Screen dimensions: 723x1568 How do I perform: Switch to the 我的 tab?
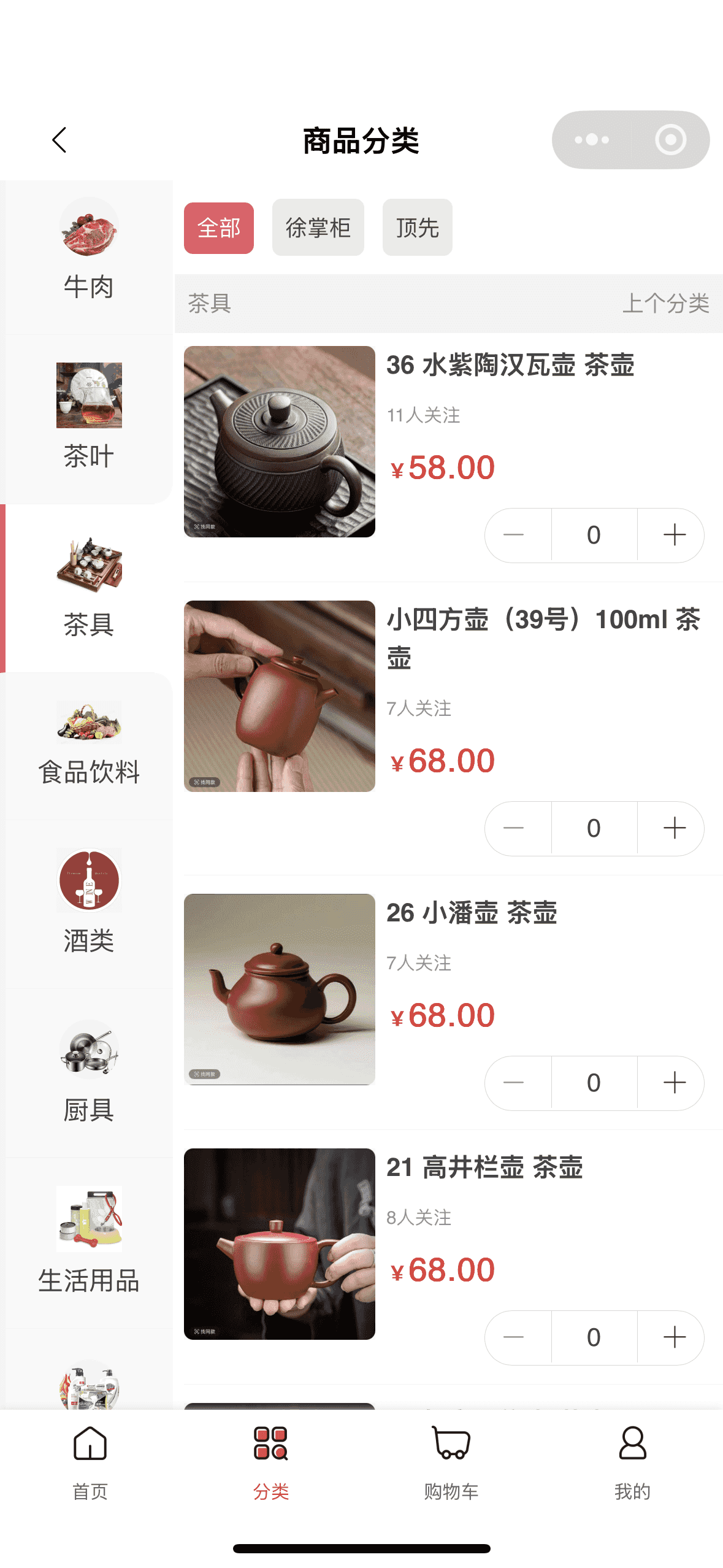pyautogui.click(x=632, y=1462)
